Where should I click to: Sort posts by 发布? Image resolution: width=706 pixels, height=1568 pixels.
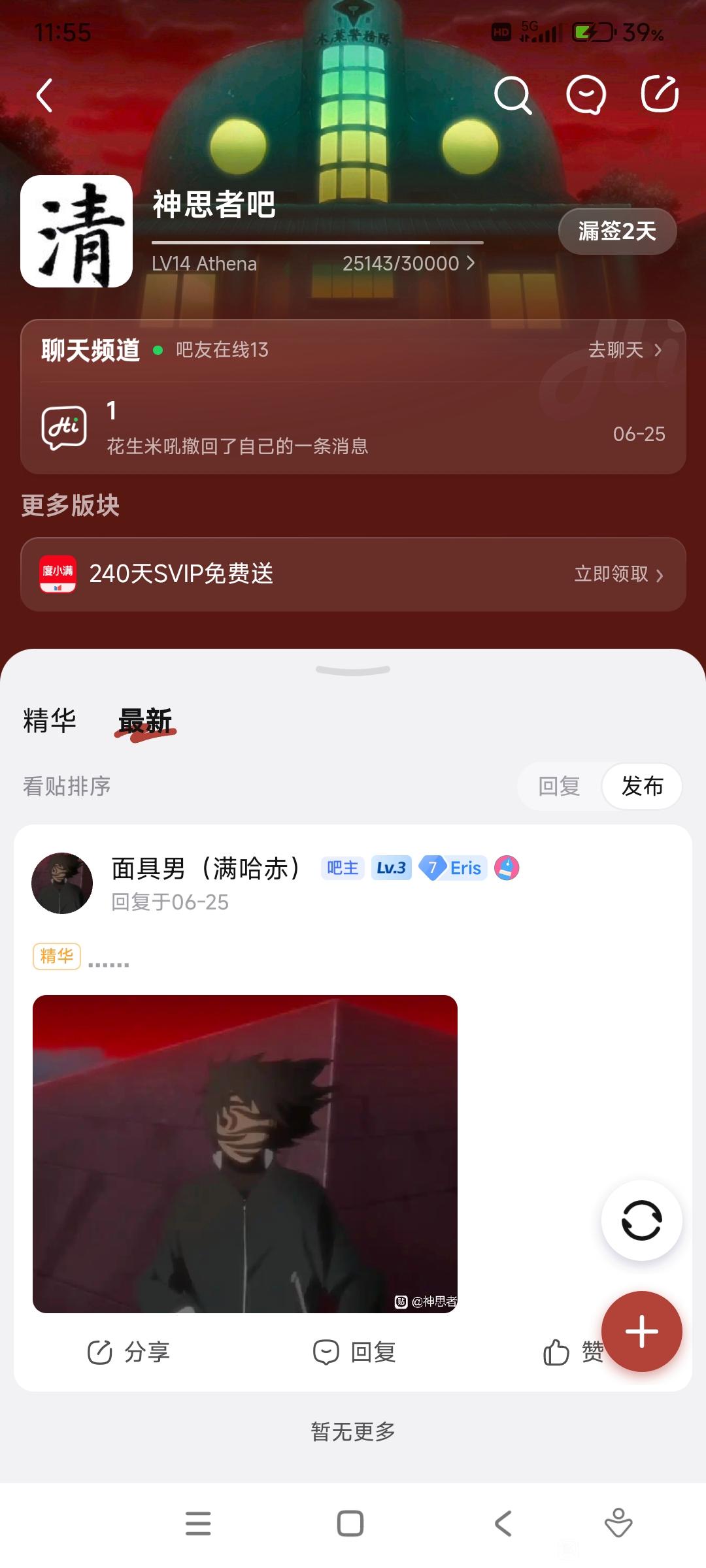pyautogui.click(x=642, y=786)
